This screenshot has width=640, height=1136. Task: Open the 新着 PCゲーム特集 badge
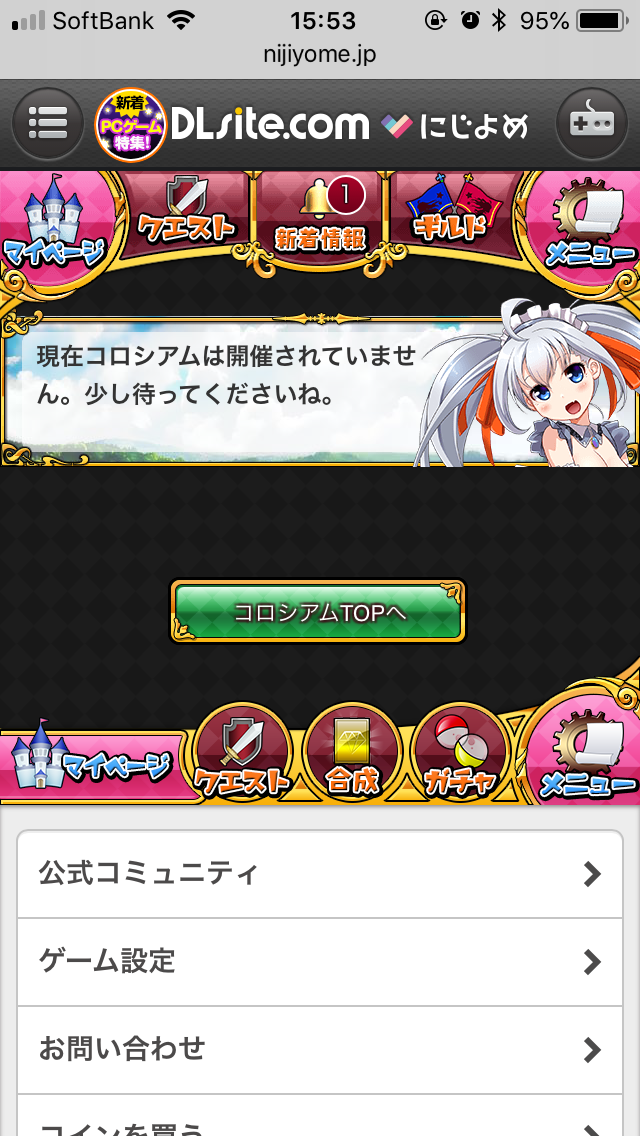pos(129,125)
